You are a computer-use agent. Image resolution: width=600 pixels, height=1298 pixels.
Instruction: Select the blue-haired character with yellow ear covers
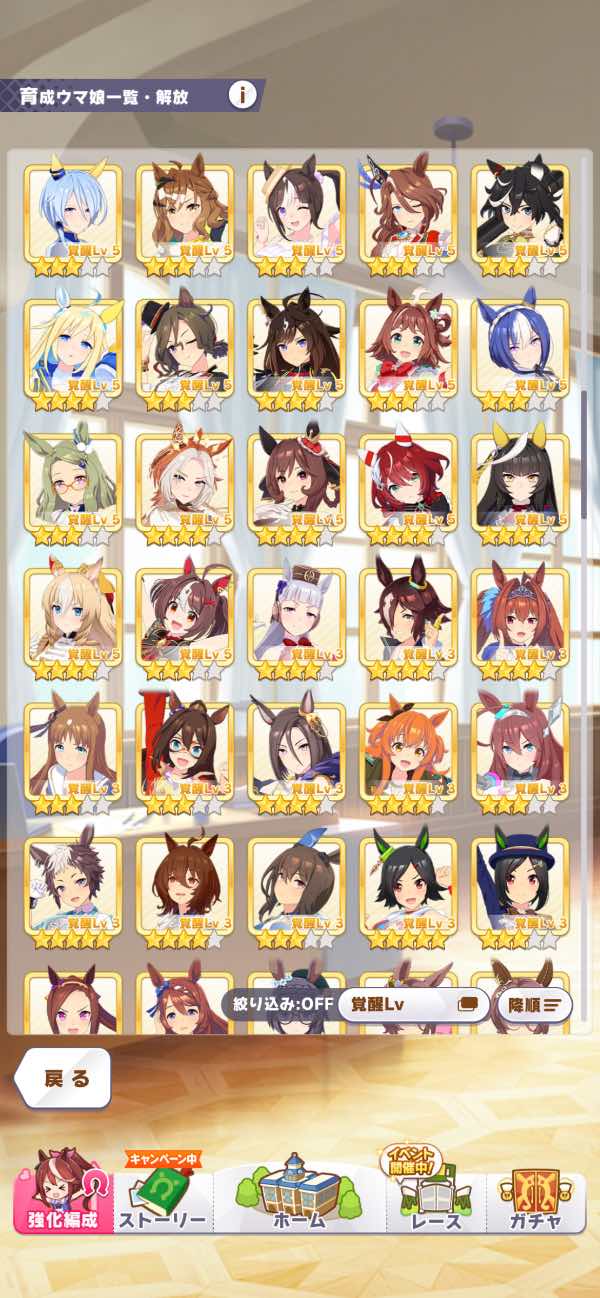[x=73, y=212]
